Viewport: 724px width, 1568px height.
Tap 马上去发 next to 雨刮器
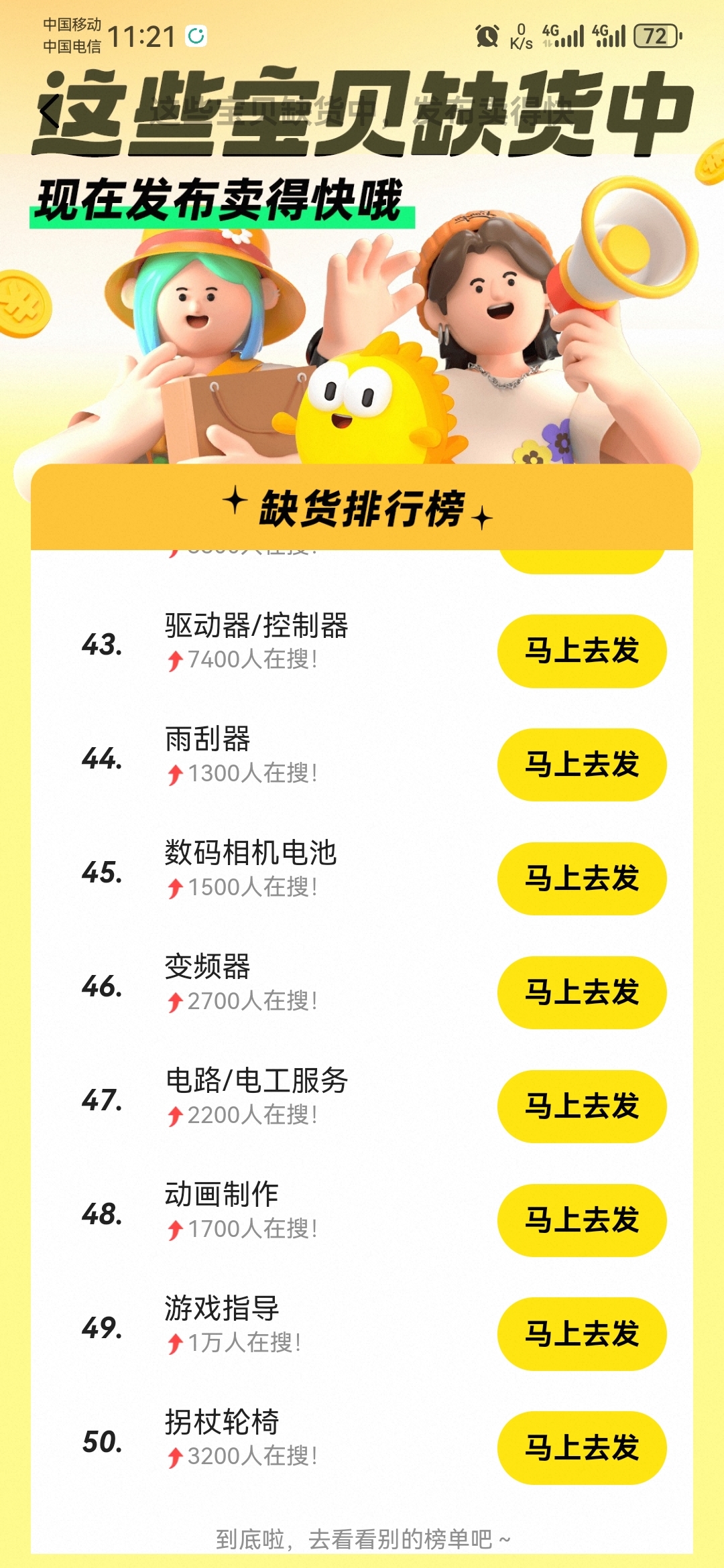pos(581,765)
